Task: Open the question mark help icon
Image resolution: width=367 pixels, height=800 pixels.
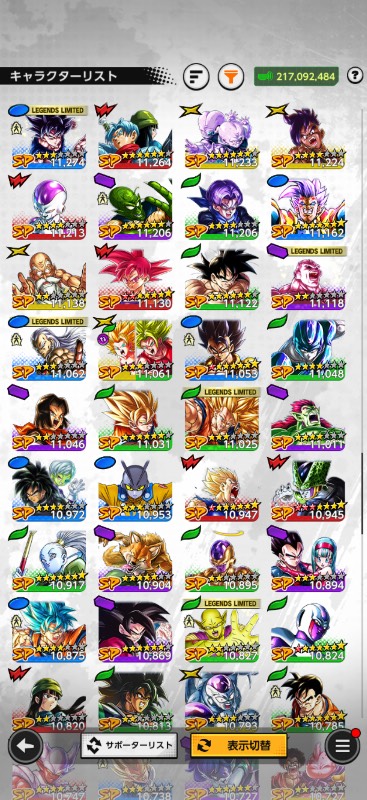Action: point(355,76)
